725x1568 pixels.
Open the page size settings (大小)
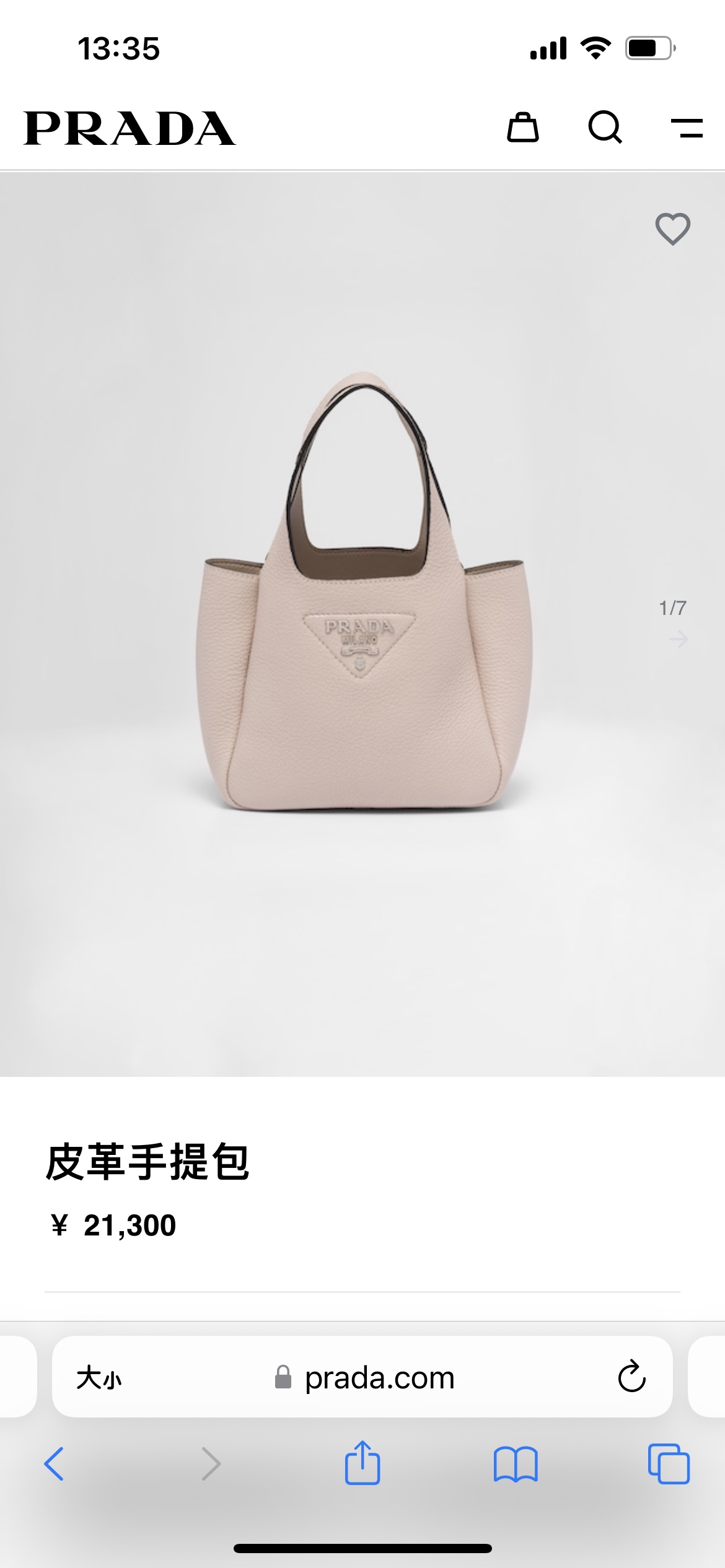[99, 1378]
